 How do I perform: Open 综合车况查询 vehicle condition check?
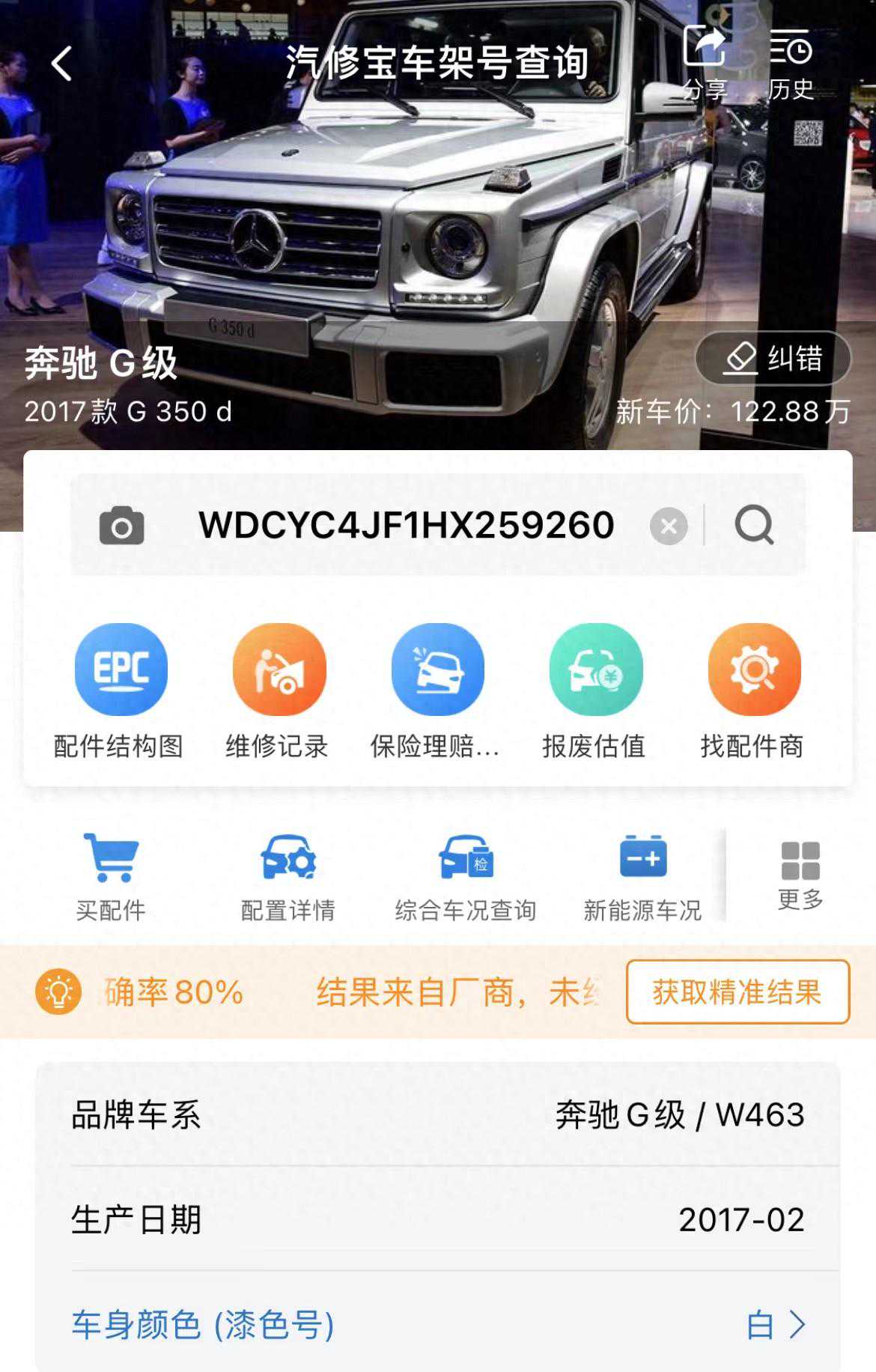click(x=465, y=876)
